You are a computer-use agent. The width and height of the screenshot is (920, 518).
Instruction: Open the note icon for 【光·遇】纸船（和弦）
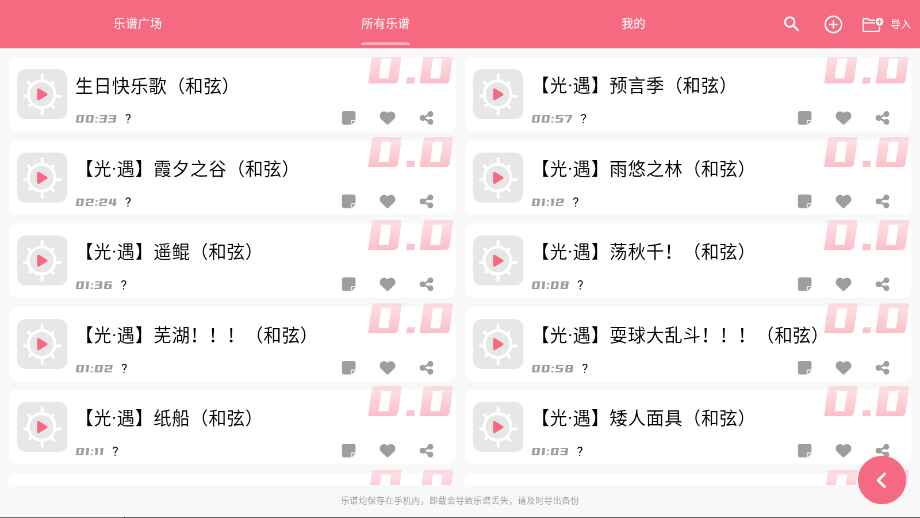[x=348, y=450]
